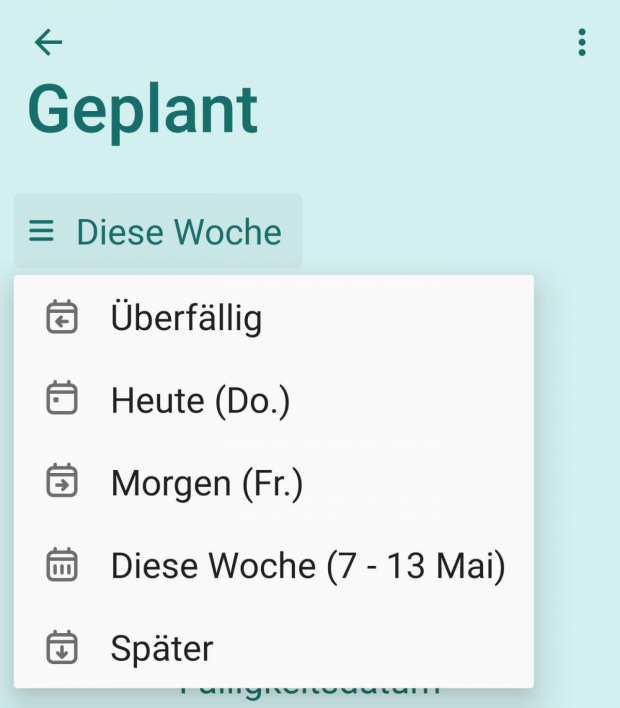Select the Überfällig option
This screenshot has width=620, height=708.
point(186,319)
